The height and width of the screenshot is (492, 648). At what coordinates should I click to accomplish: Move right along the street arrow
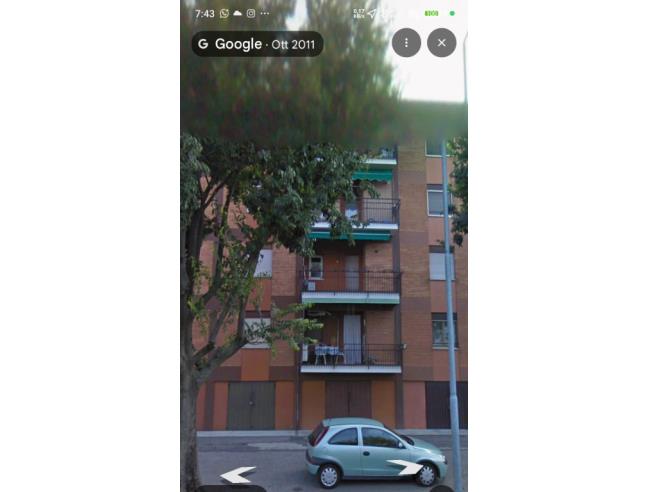pyautogui.click(x=405, y=467)
